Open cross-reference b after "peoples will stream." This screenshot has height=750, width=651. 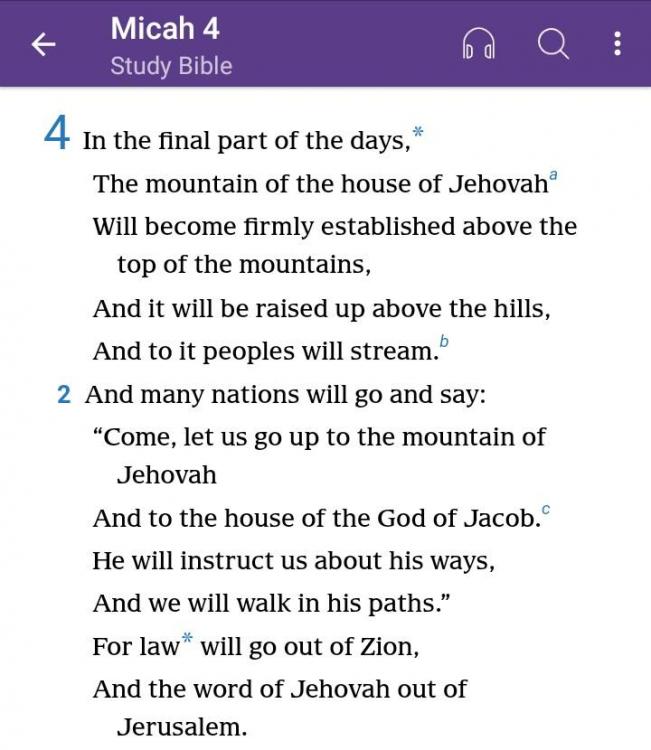tap(444, 345)
